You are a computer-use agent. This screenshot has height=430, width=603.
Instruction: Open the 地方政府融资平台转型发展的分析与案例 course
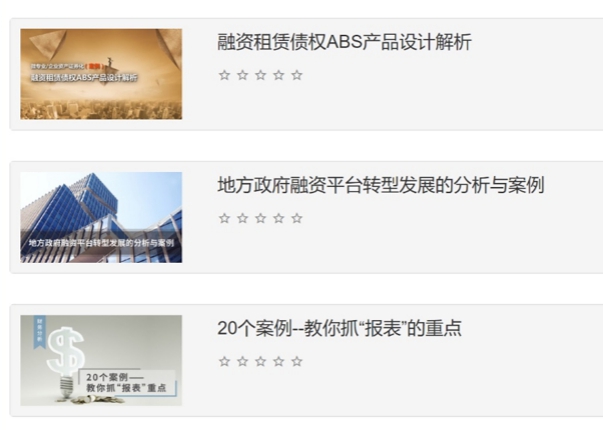point(380,186)
